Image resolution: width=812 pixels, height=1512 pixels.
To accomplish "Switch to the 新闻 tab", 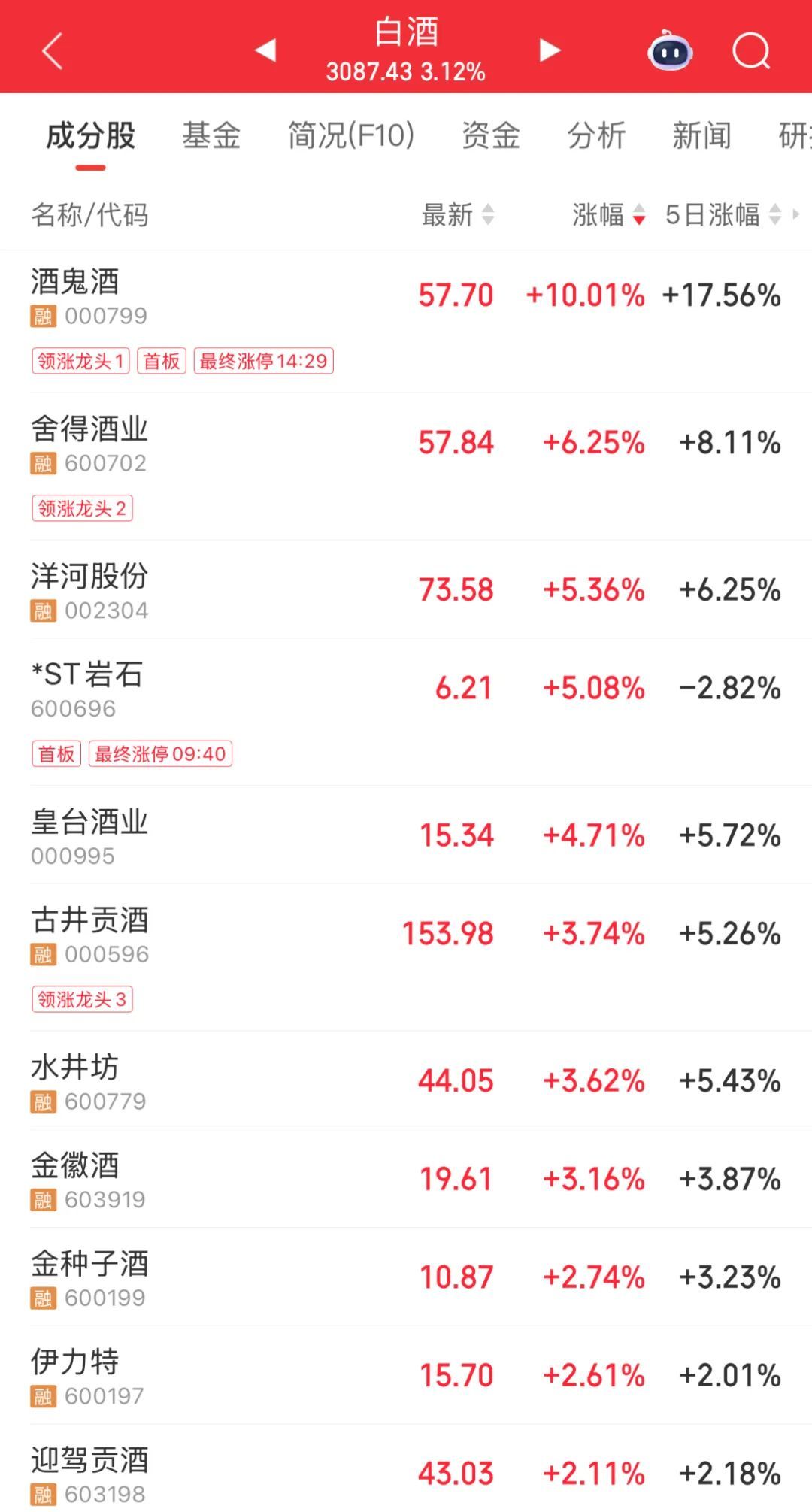I will [x=701, y=136].
